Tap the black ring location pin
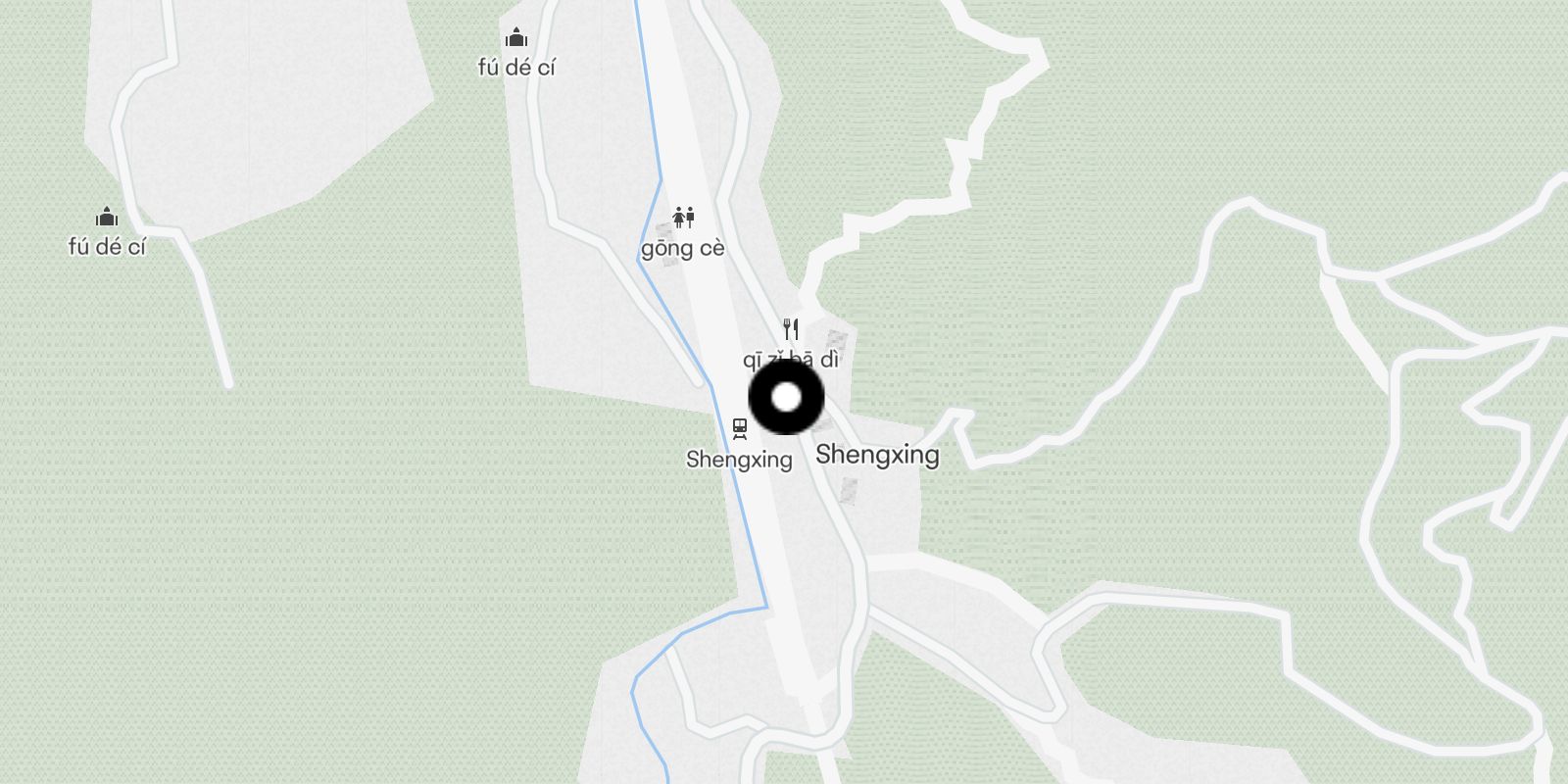 (x=786, y=398)
